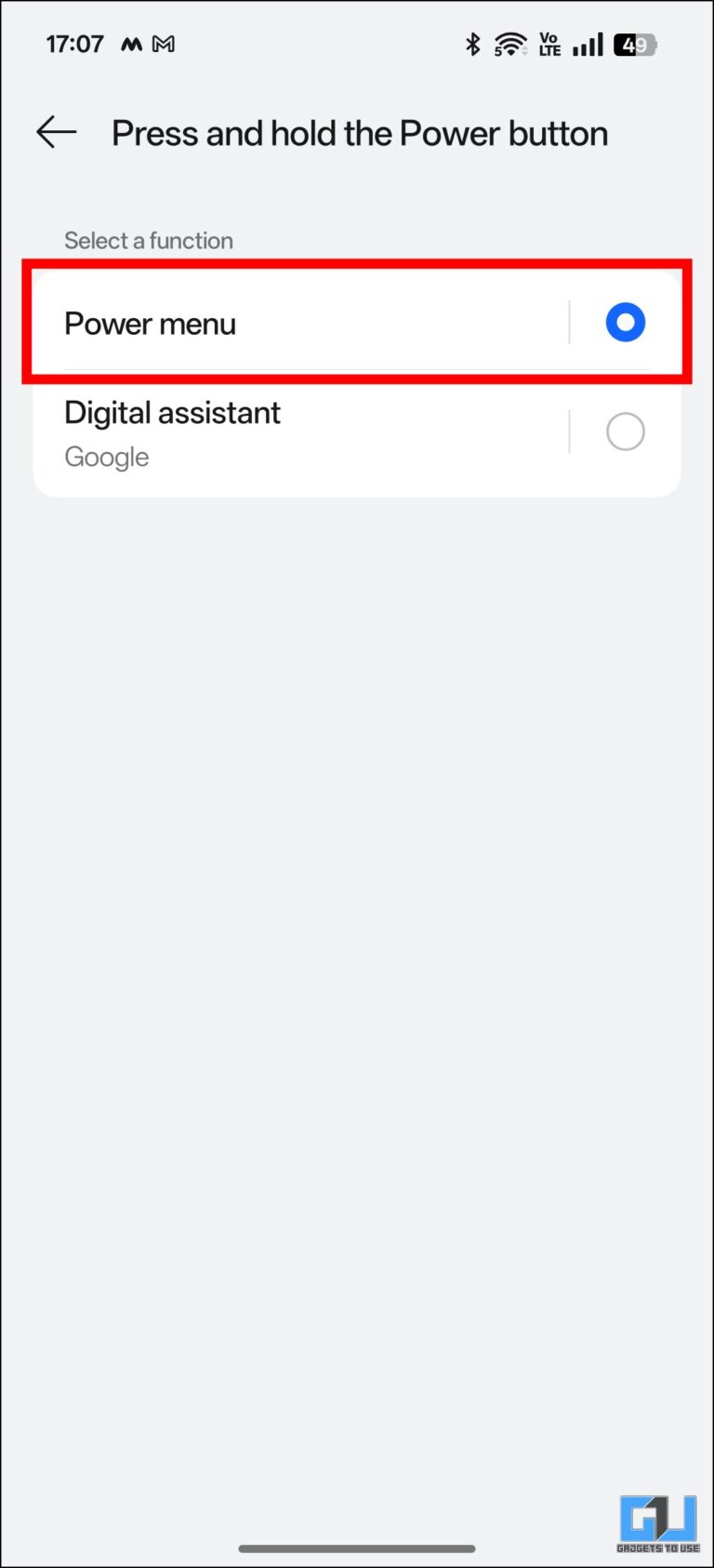
Task: Tap the clock showing 17:07
Action: [74, 43]
